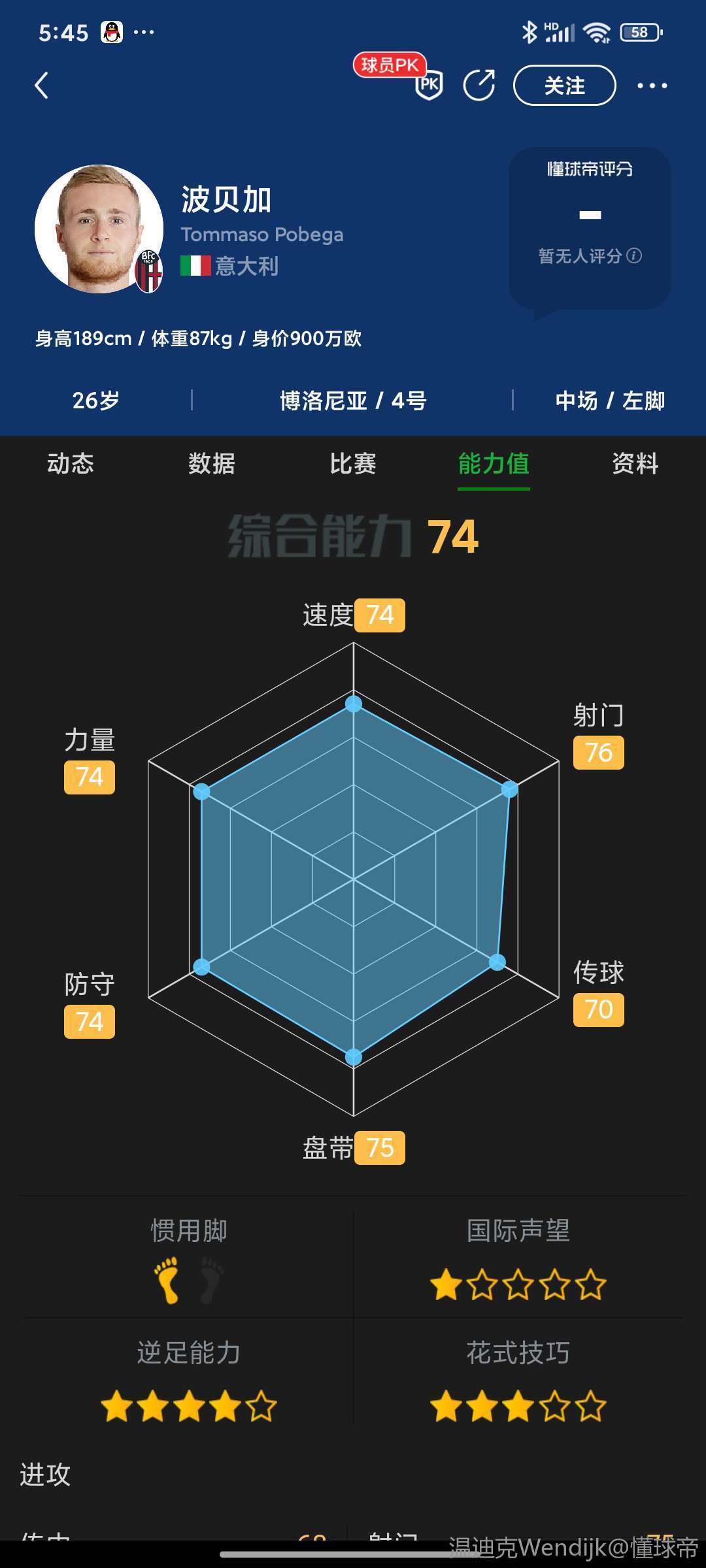Open Pobega's profile photo
706x1568 pixels.
99,229
